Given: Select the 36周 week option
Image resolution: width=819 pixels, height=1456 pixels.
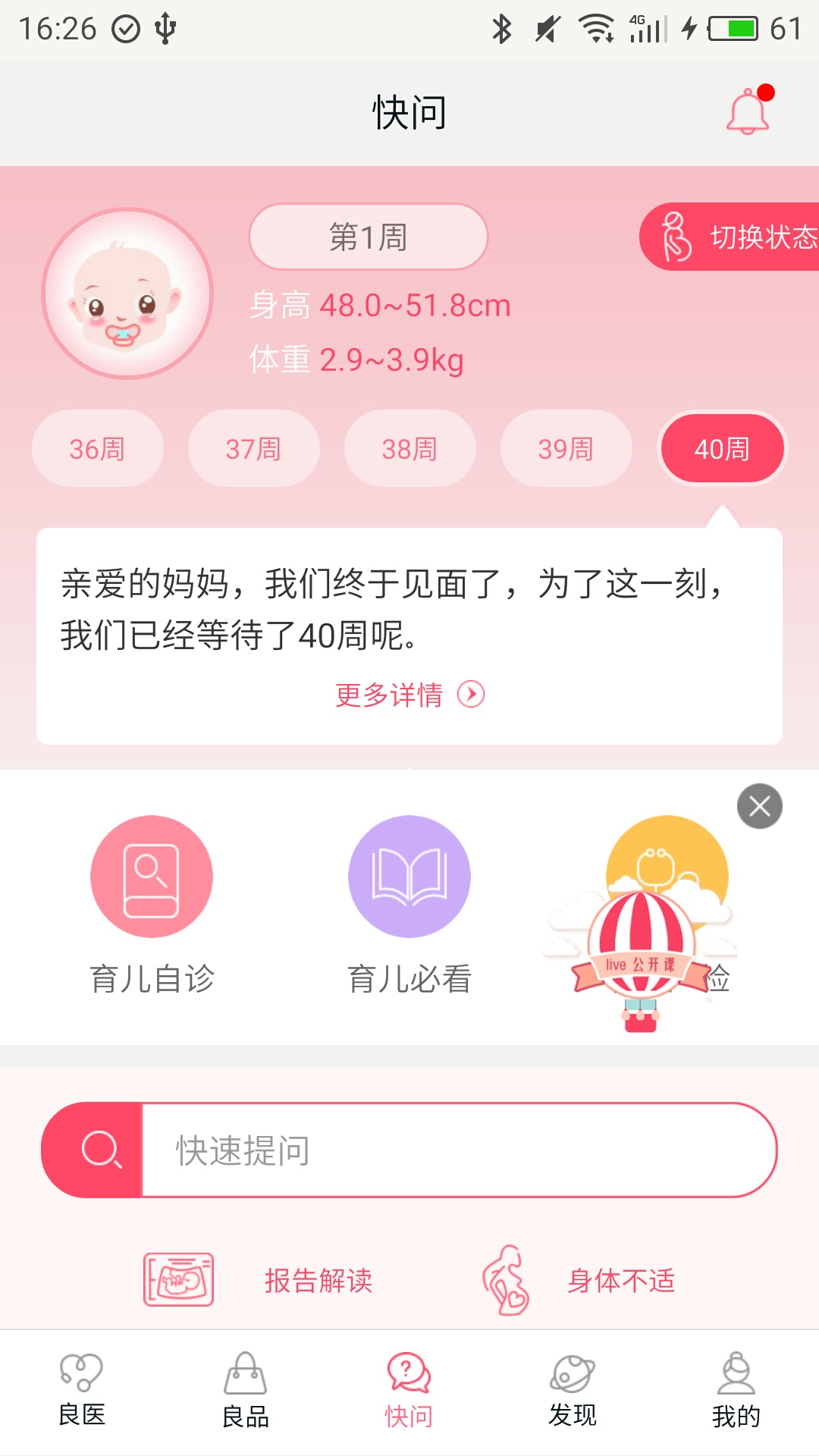Looking at the screenshot, I should point(97,448).
